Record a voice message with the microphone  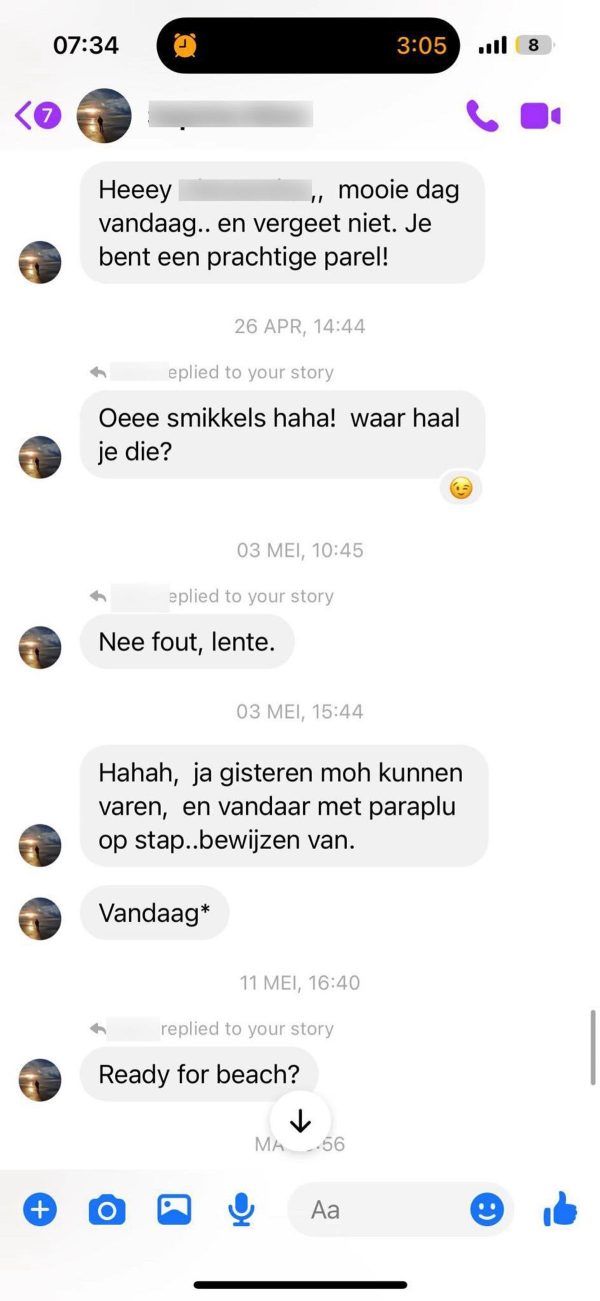tap(241, 1210)
